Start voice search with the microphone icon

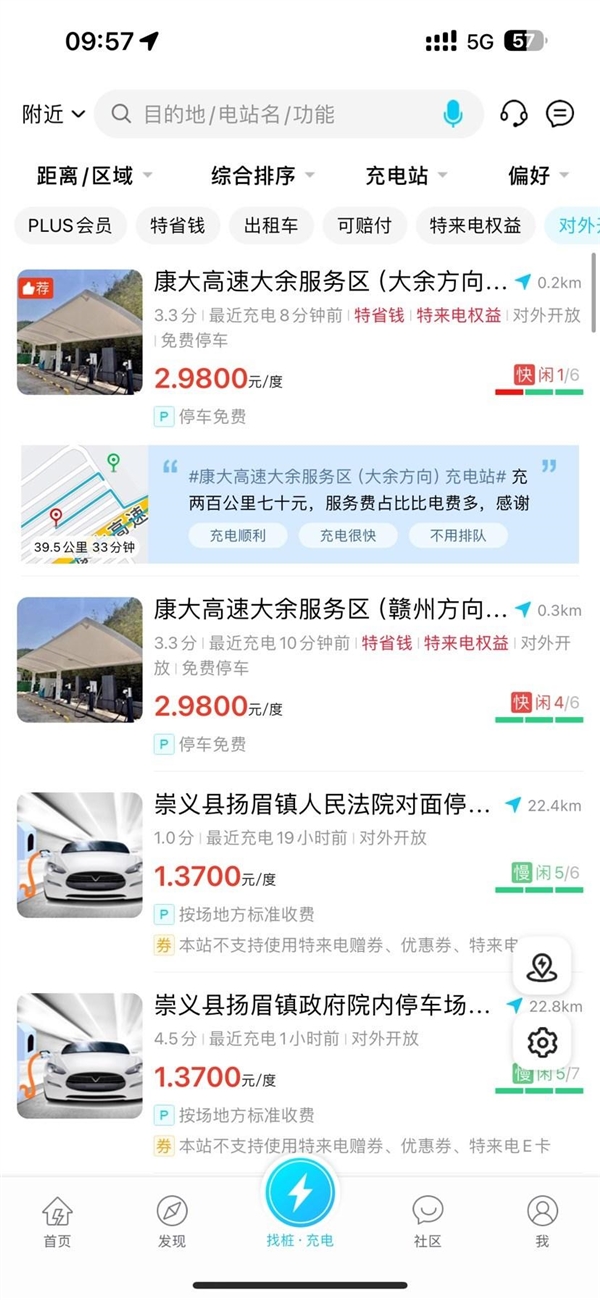tap(453, 114)
